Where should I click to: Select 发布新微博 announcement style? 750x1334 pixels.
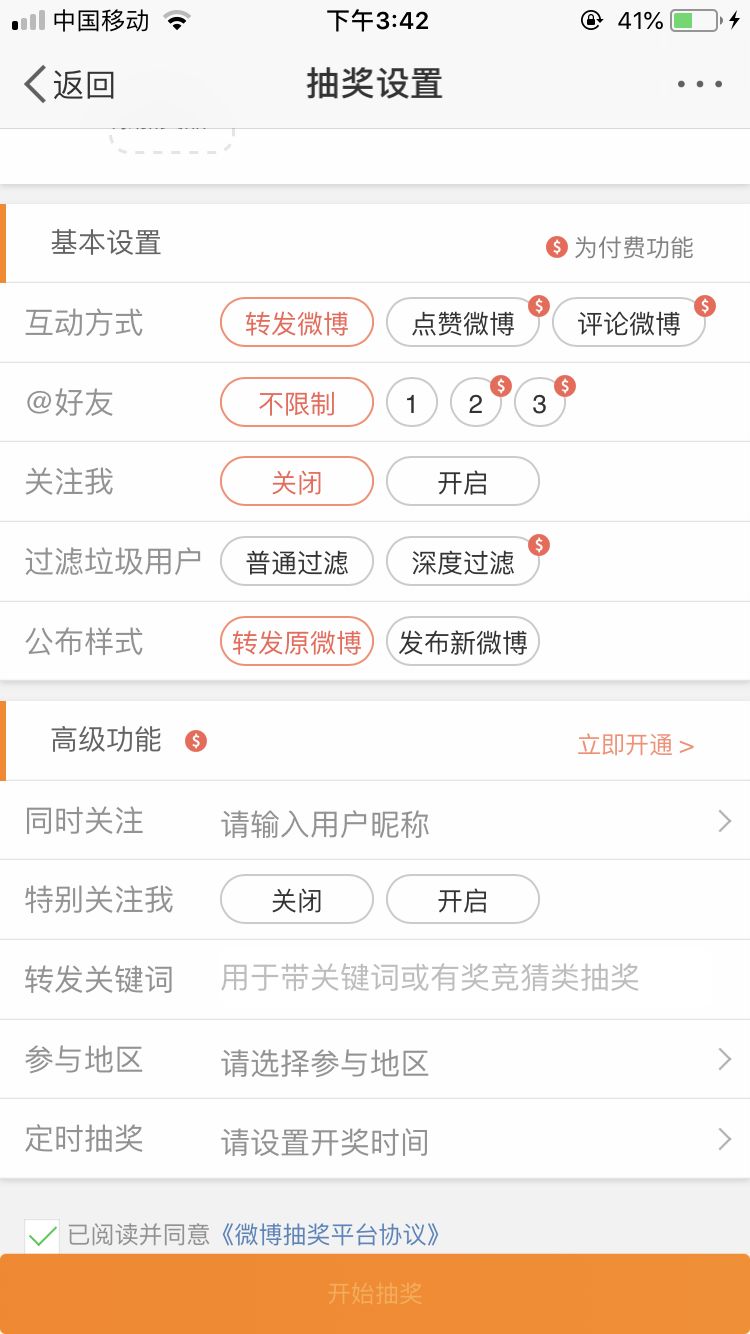point(462,642)
